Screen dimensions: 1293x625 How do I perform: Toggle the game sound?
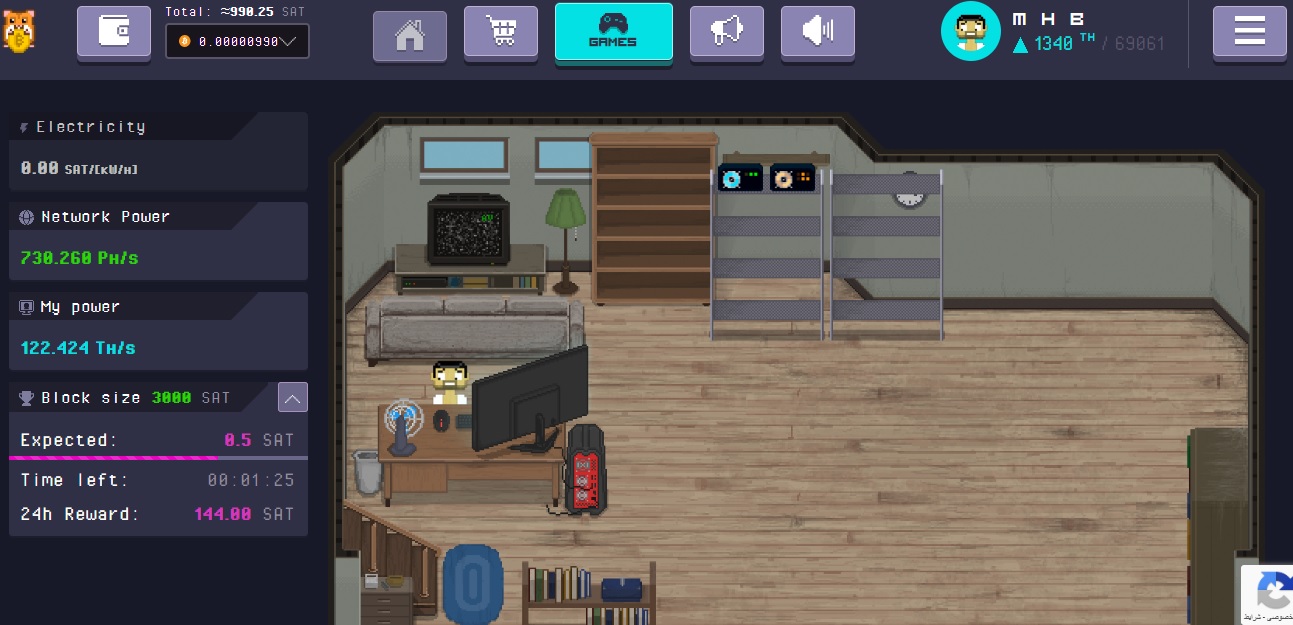(x=817, y=31)
